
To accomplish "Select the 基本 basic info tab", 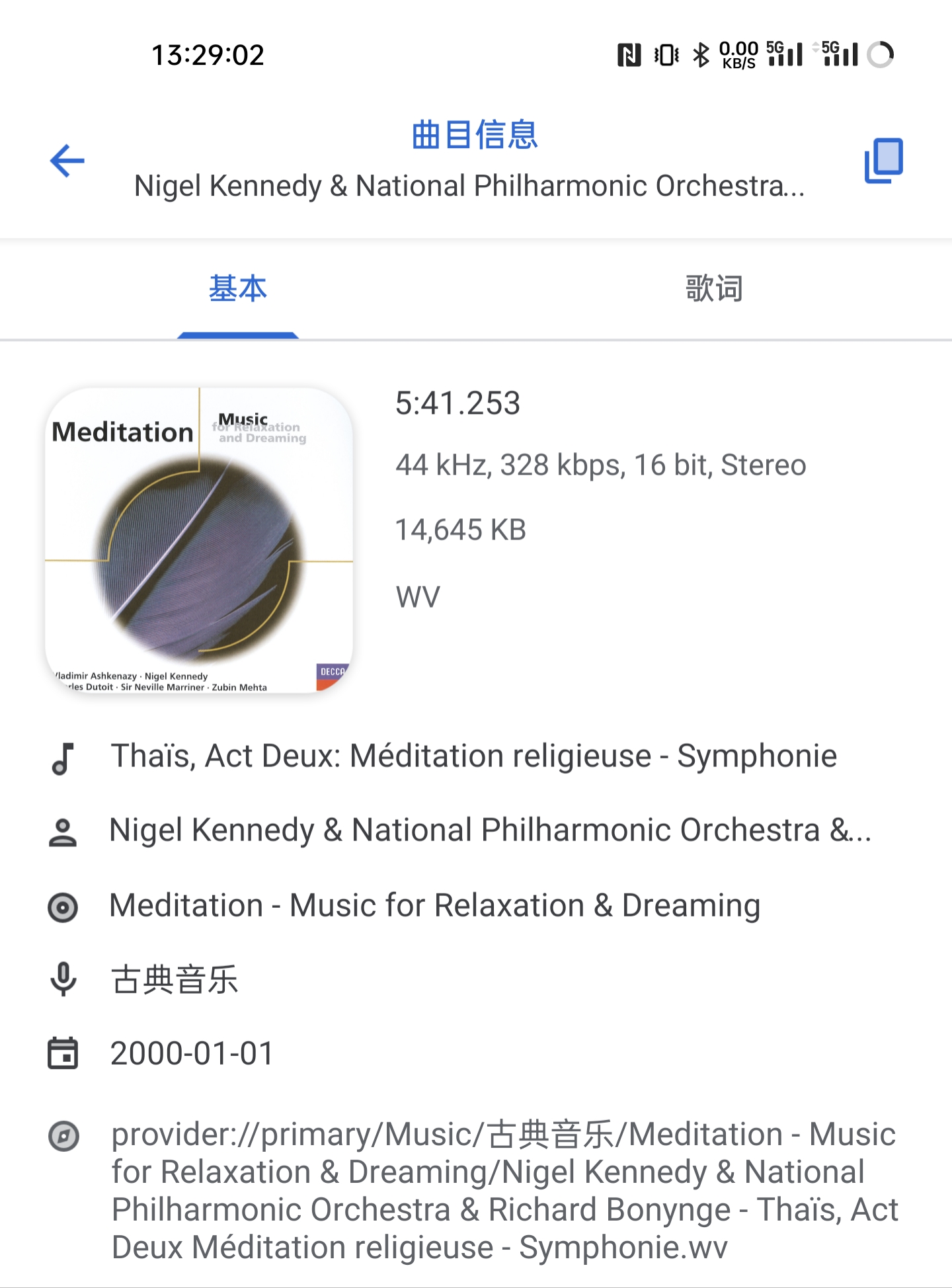I will point(238,289).
